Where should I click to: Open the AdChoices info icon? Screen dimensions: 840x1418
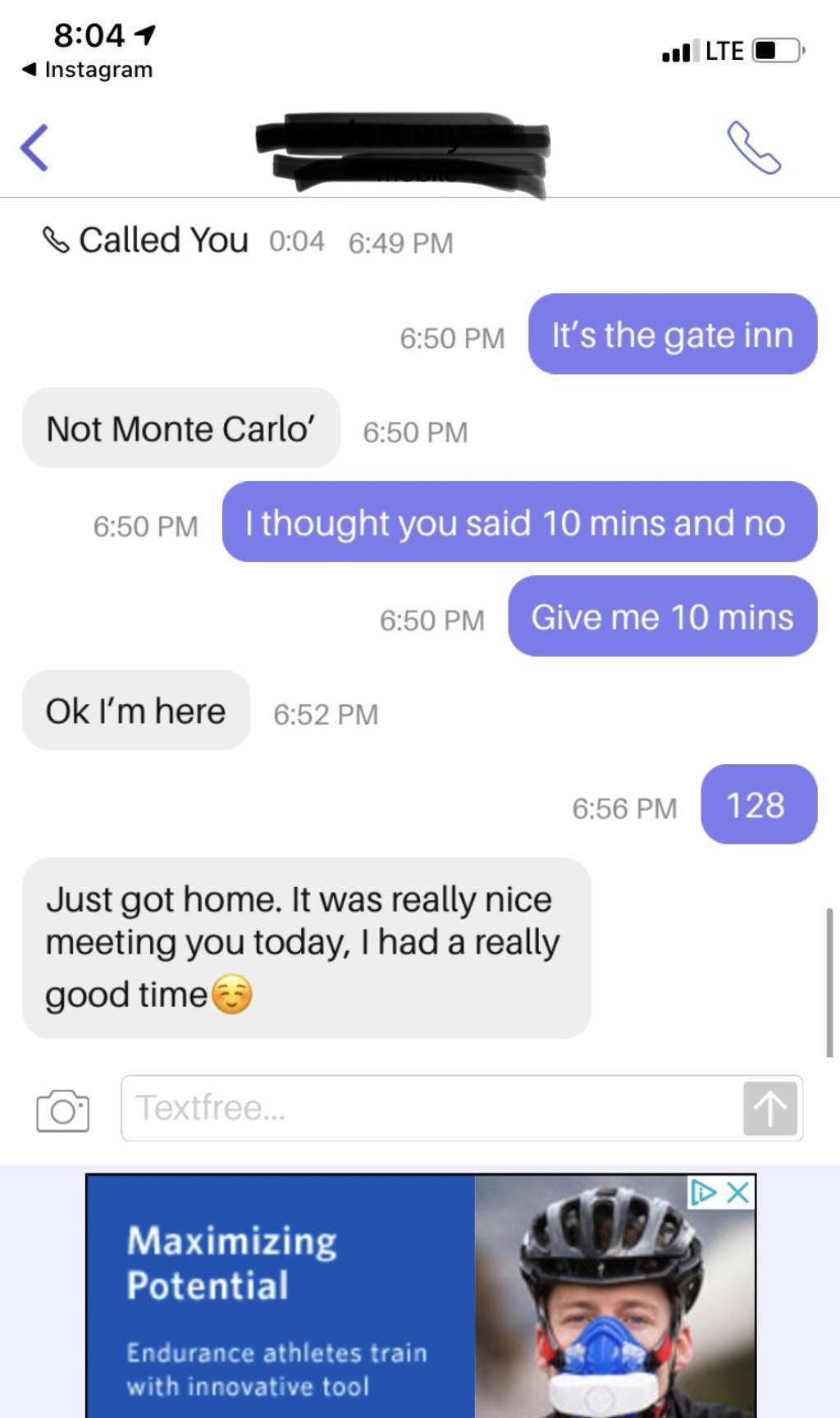704,1192
